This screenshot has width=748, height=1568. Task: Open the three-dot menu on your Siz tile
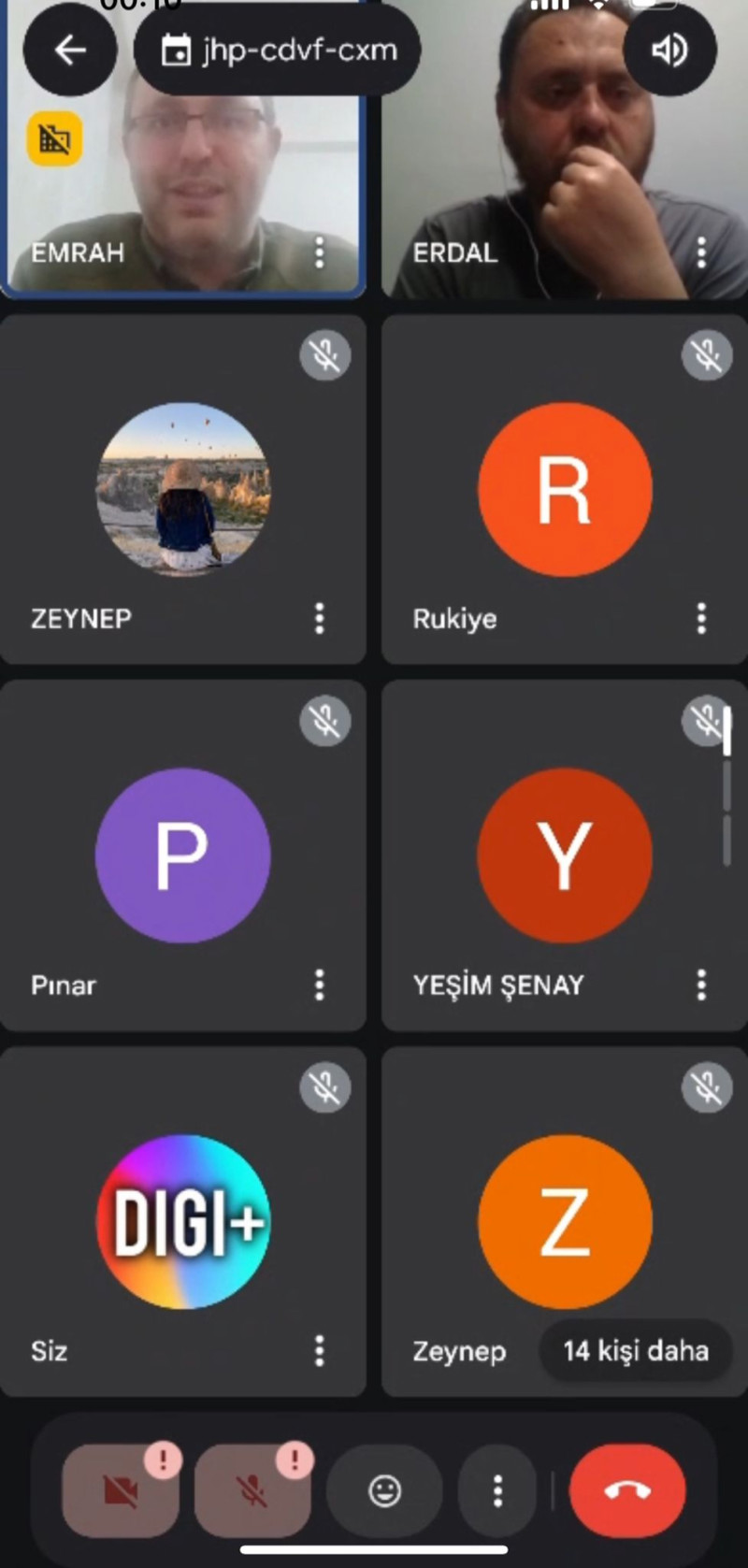(x=319, y=1351)
